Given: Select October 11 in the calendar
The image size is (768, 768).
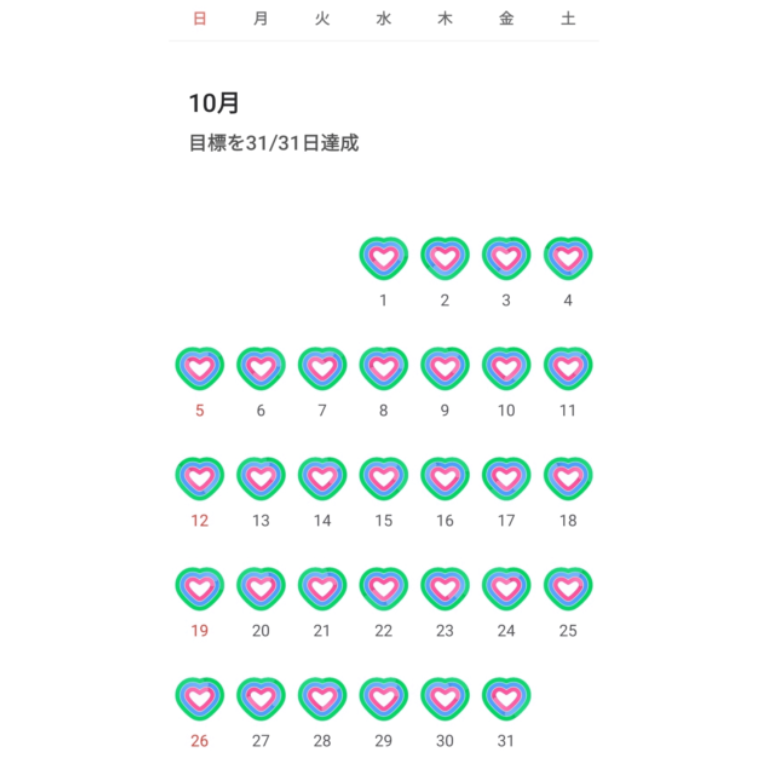Looking at the screenshot, I should [568, 368].
